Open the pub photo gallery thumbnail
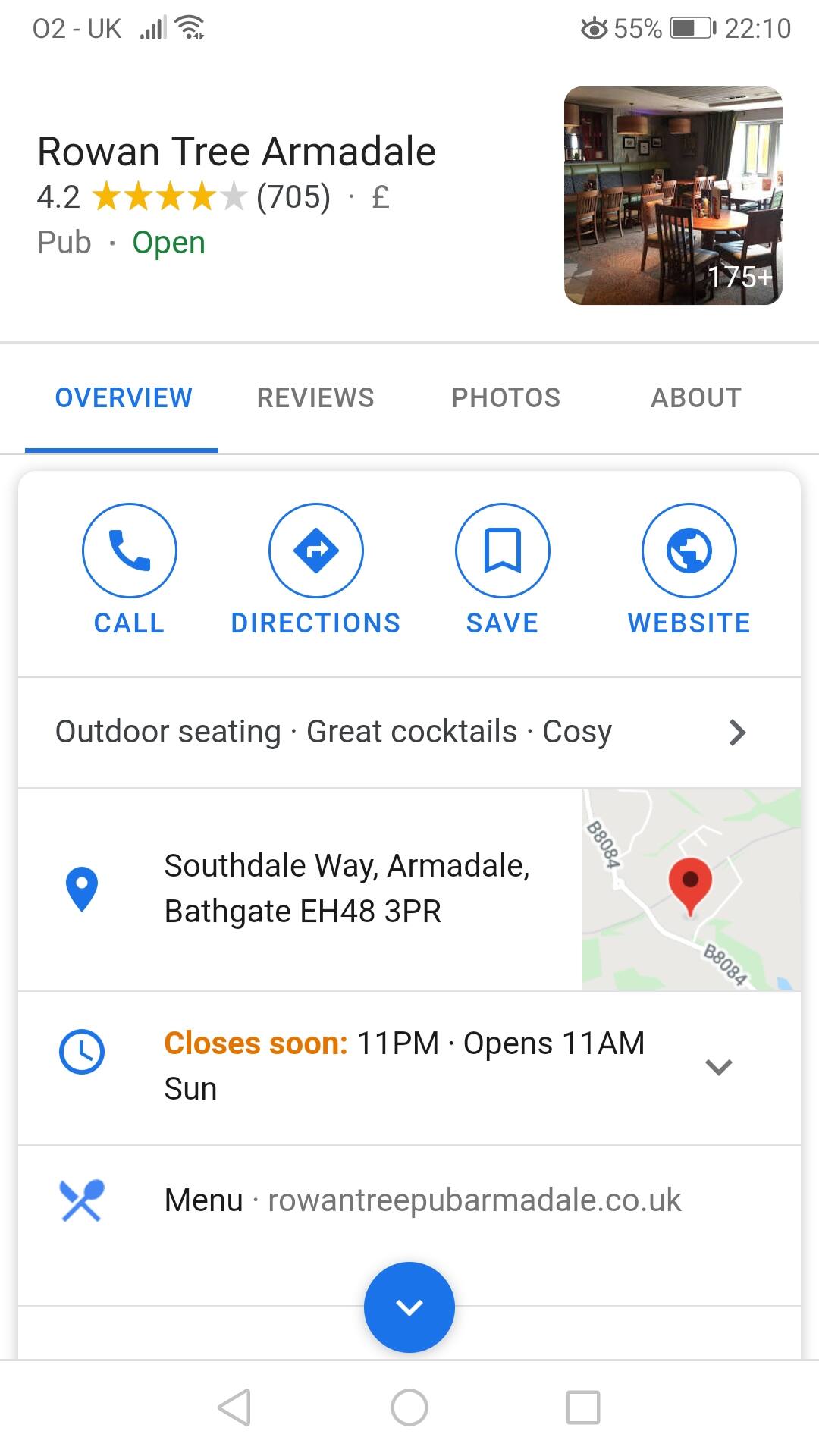The image size is (819, 1456). point(673,196)
